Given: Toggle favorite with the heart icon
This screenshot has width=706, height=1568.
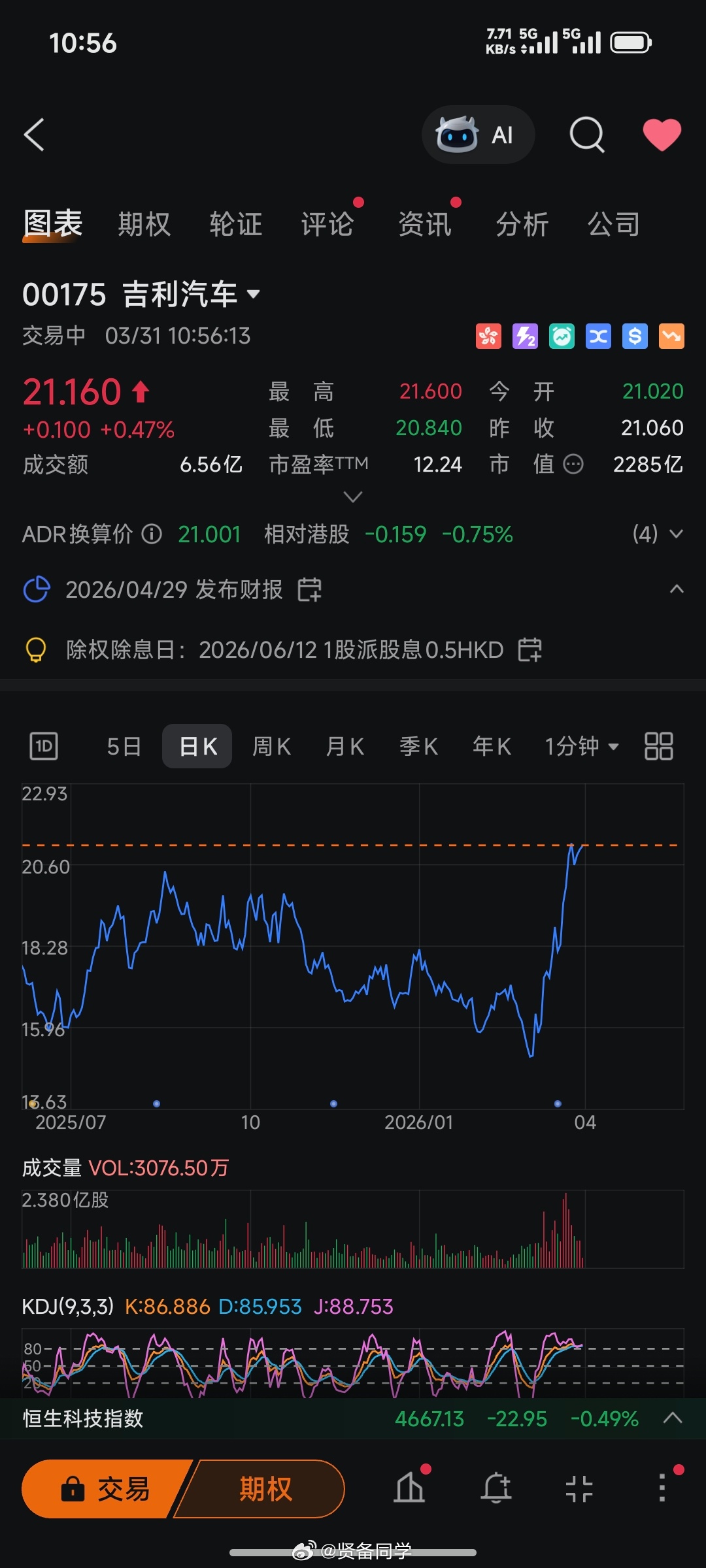Looking at the screenshot, I should tap(662, 135).
